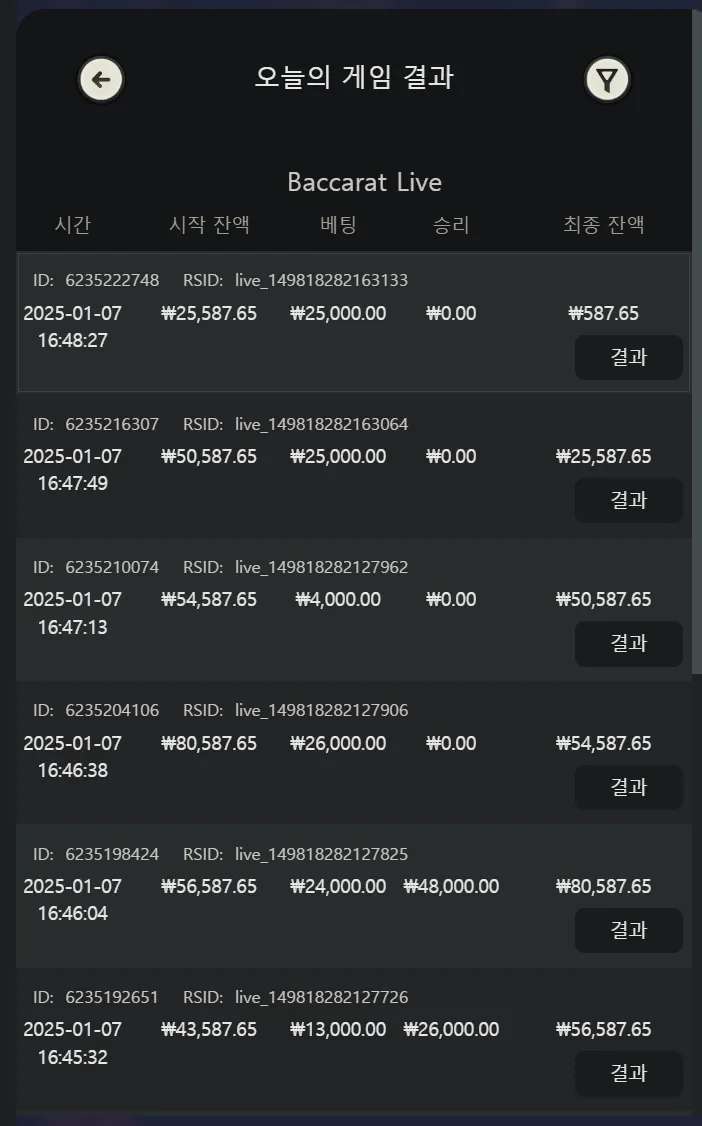Image resolution: width=702 pixels, height=1126 pixels.
Task: Tap 결과 for the 16:48:27 game
Action: click(x=629, y=357)
